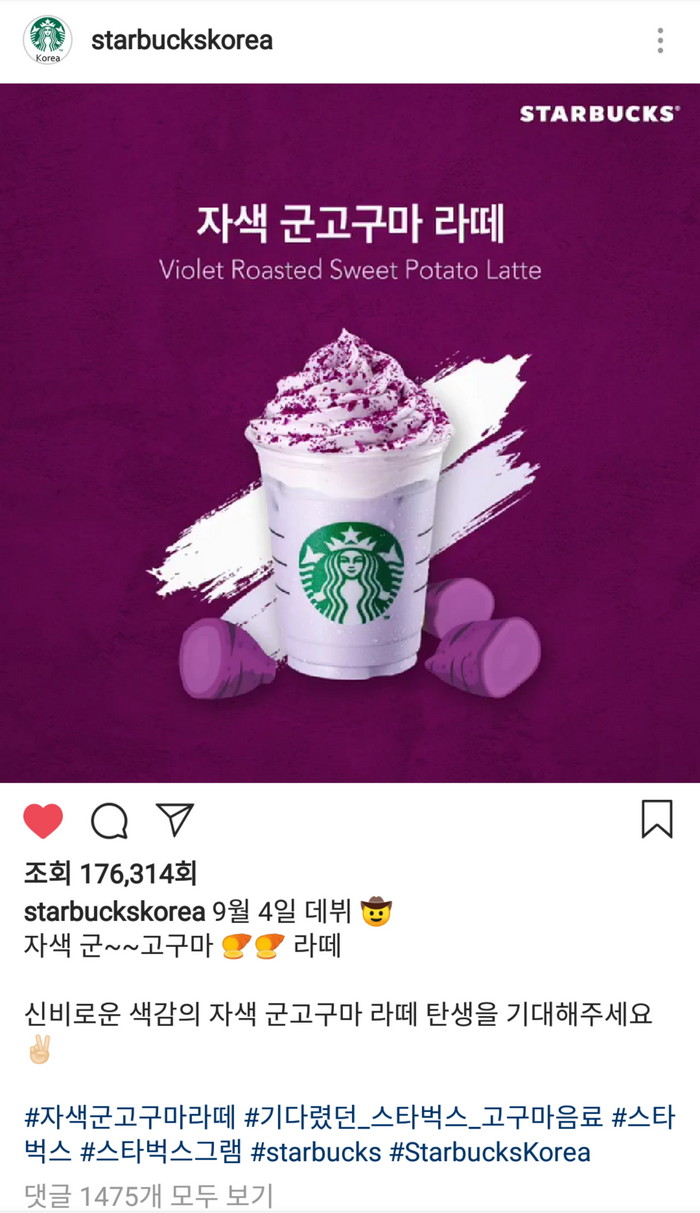The height and width of the screenshot is (1213, 700).
Task: Open the starbuckskorea username in the header
Action: click(x=181, y=40)
